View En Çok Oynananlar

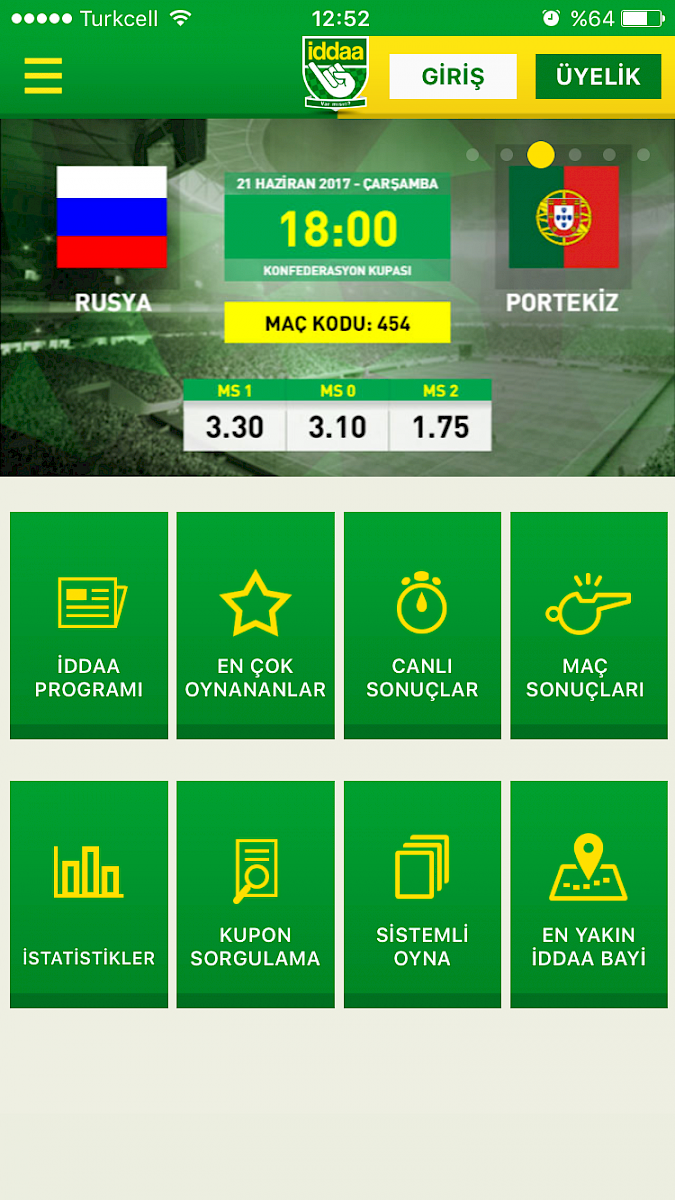coord(256,625)
